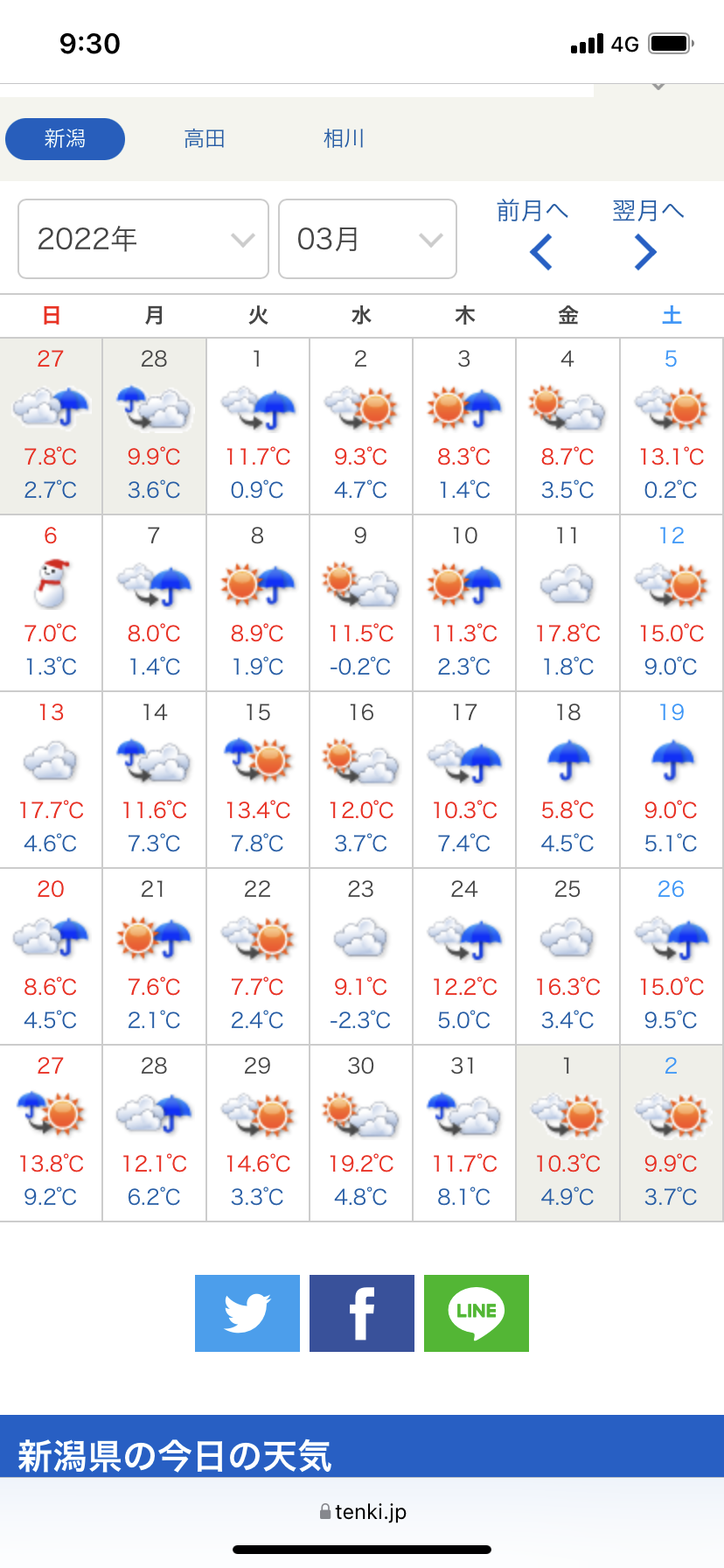Viewport: 724px width, 1568px height.
Task: Select the 新潟 location tab
Action: click(x=65, y=139)
